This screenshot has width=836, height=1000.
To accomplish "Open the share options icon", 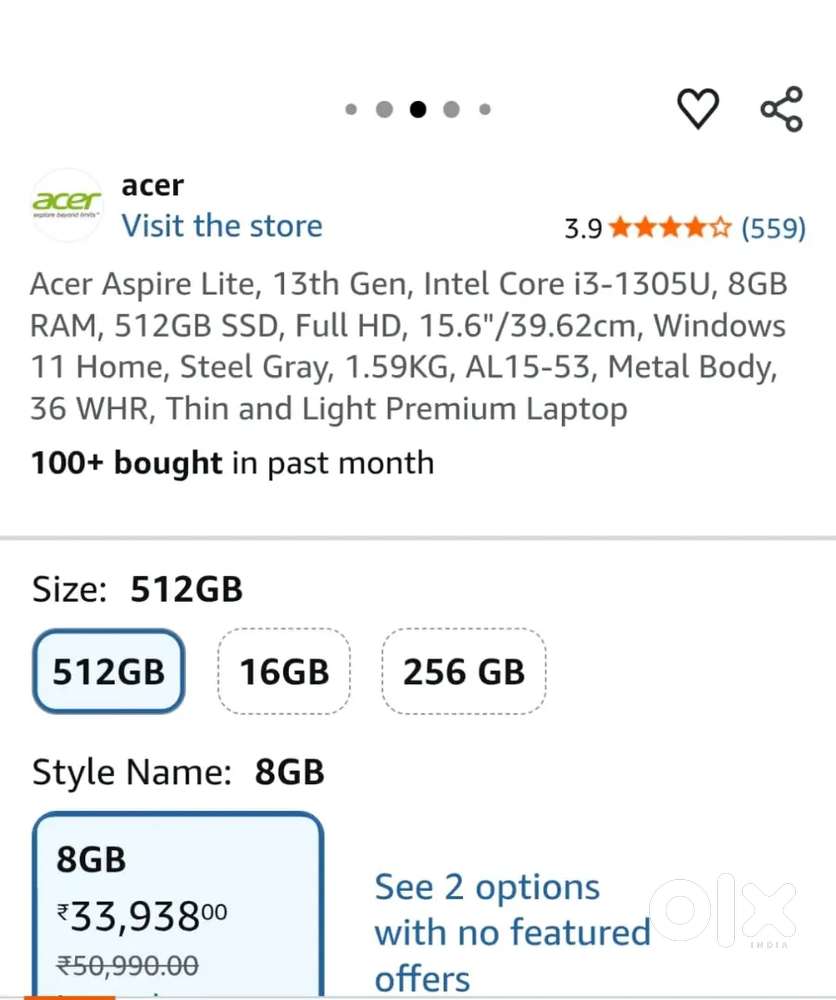I will tap(780, 110).
